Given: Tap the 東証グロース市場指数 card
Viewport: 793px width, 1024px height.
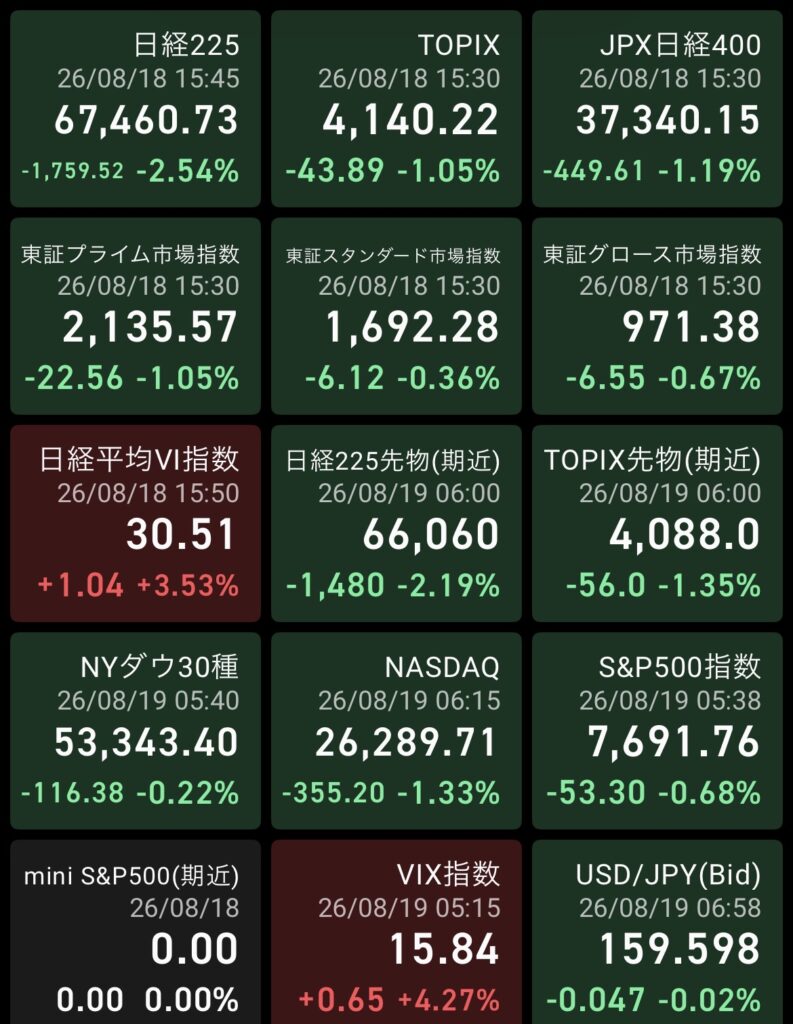Looking at the screenshot, I should [657, 316].
